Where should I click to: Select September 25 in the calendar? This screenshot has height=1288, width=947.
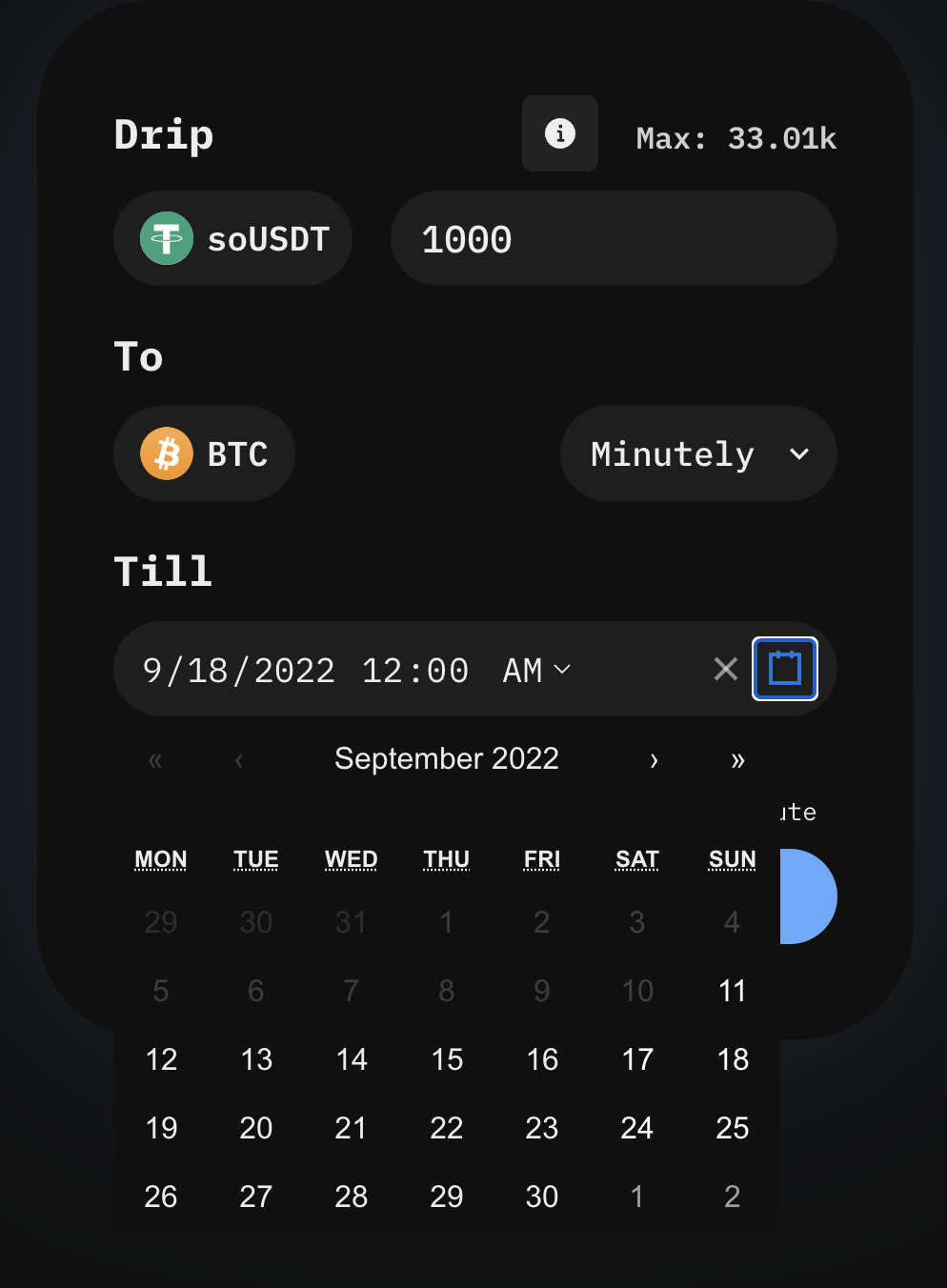pos(733,1128)
